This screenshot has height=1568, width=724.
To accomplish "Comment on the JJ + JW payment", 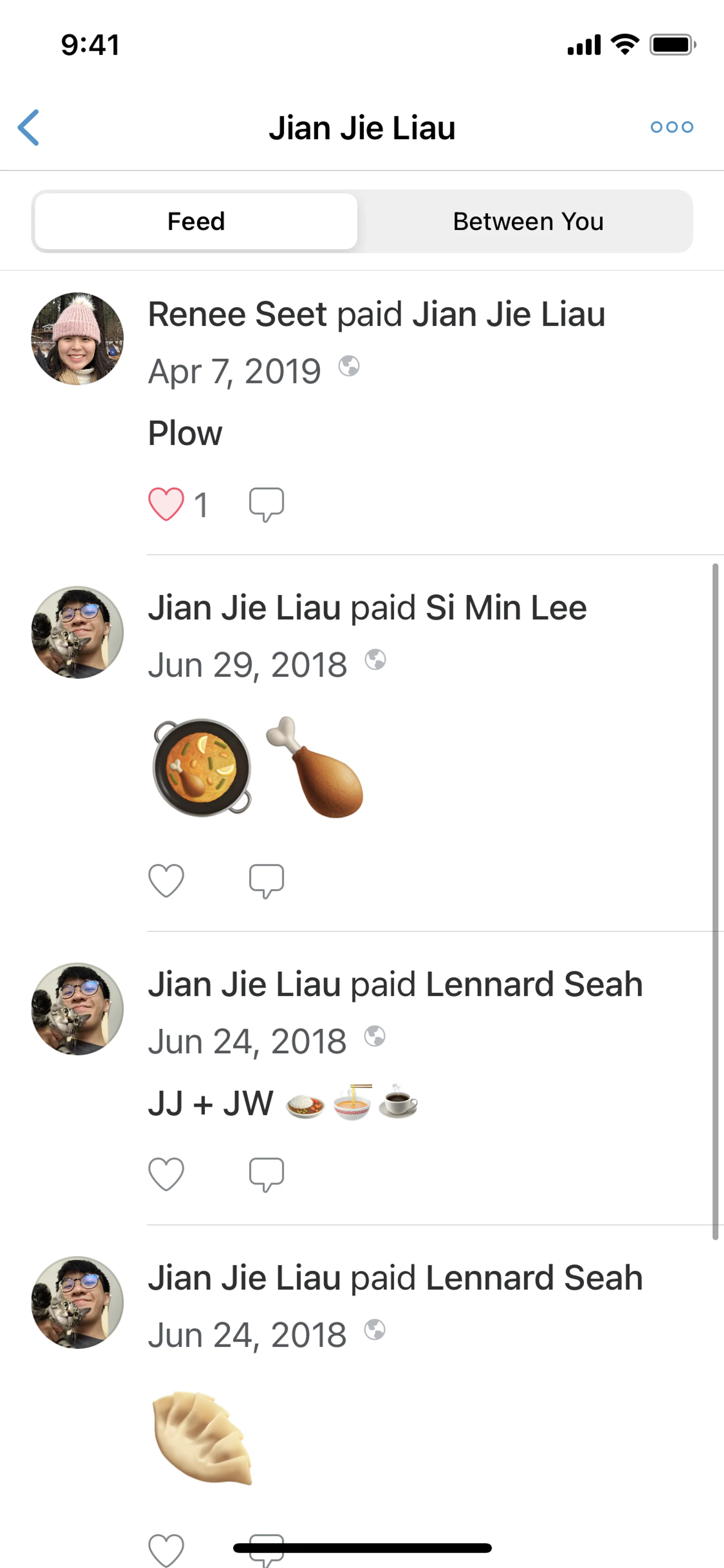I will (267, 1173).
